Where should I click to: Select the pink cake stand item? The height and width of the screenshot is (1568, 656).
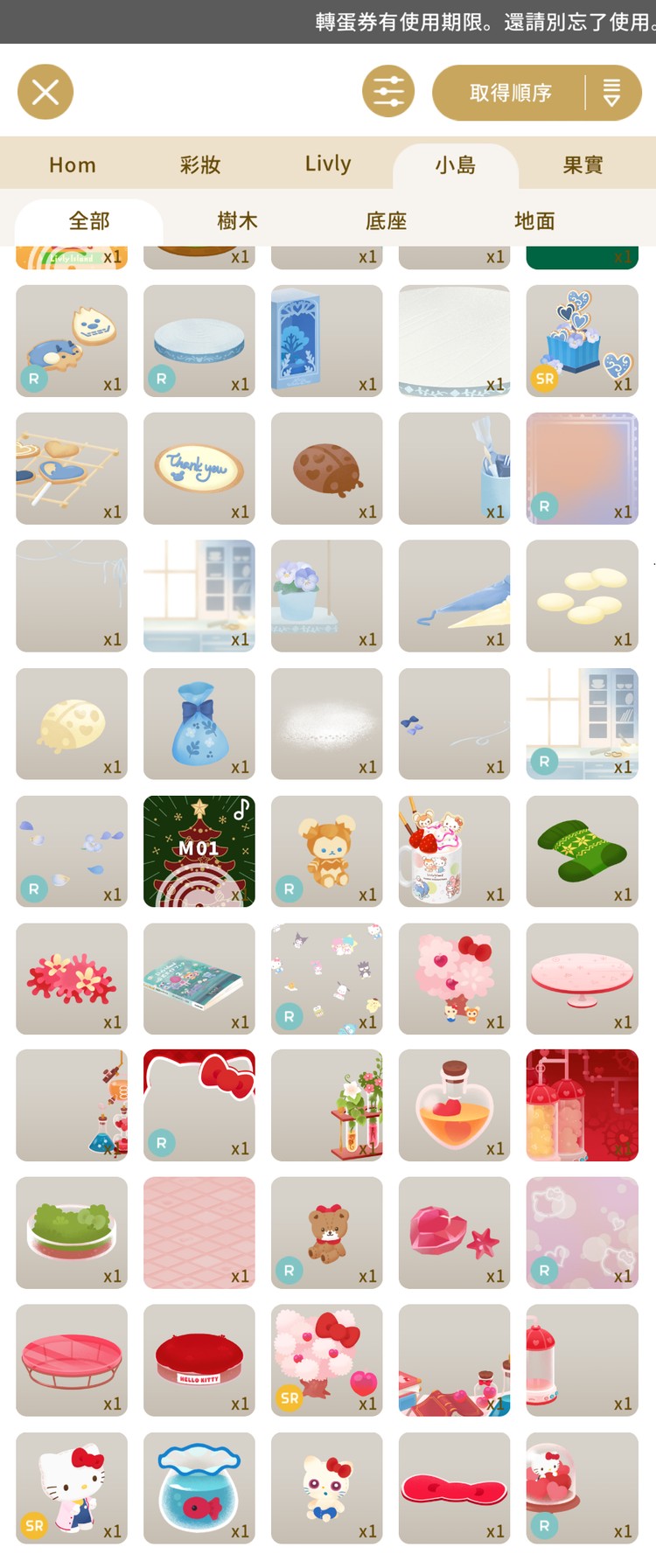coord(582,978)
